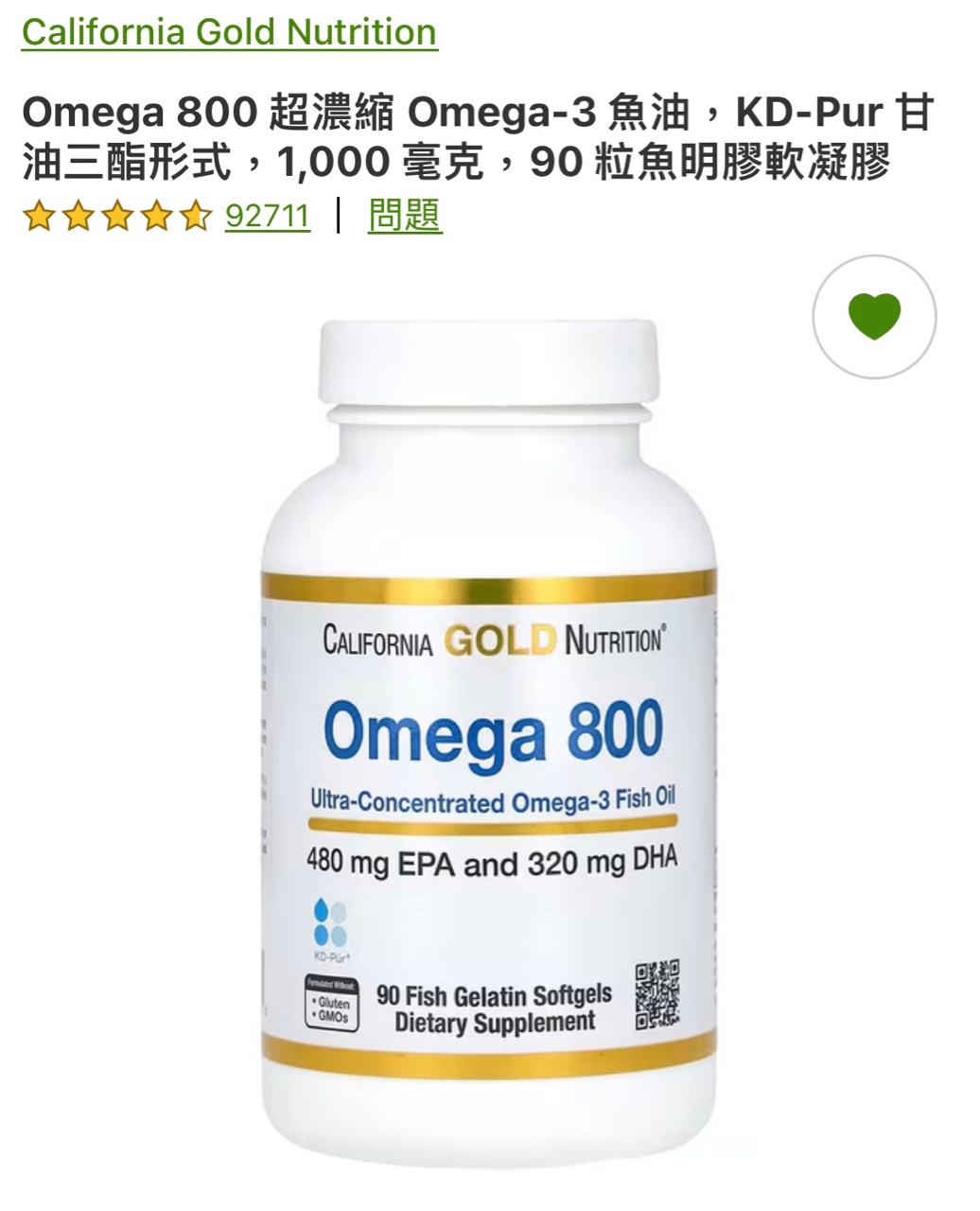The height and width of the screenshot is (1211, 980).
Task: View the 92711 customer ratings
Action: pyautogui.click(x=267, y=217)
